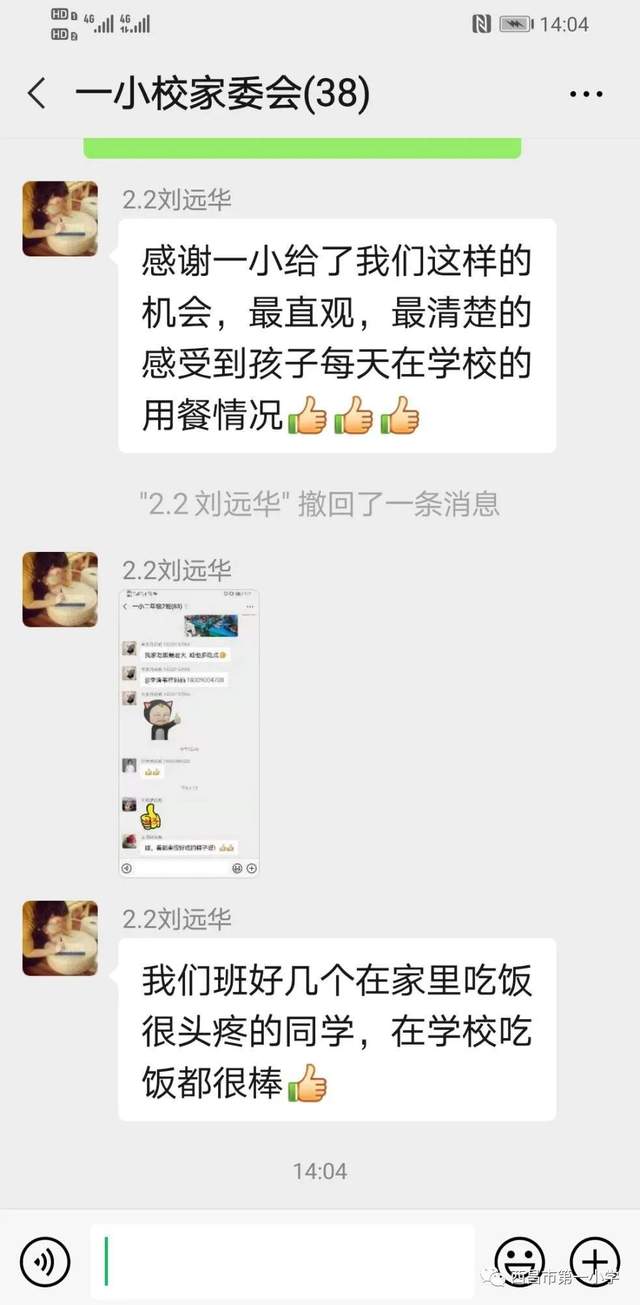This screenshot has height=1305, width=640.
Task: Open the plus attachments menu
Action: (594, 1260)
